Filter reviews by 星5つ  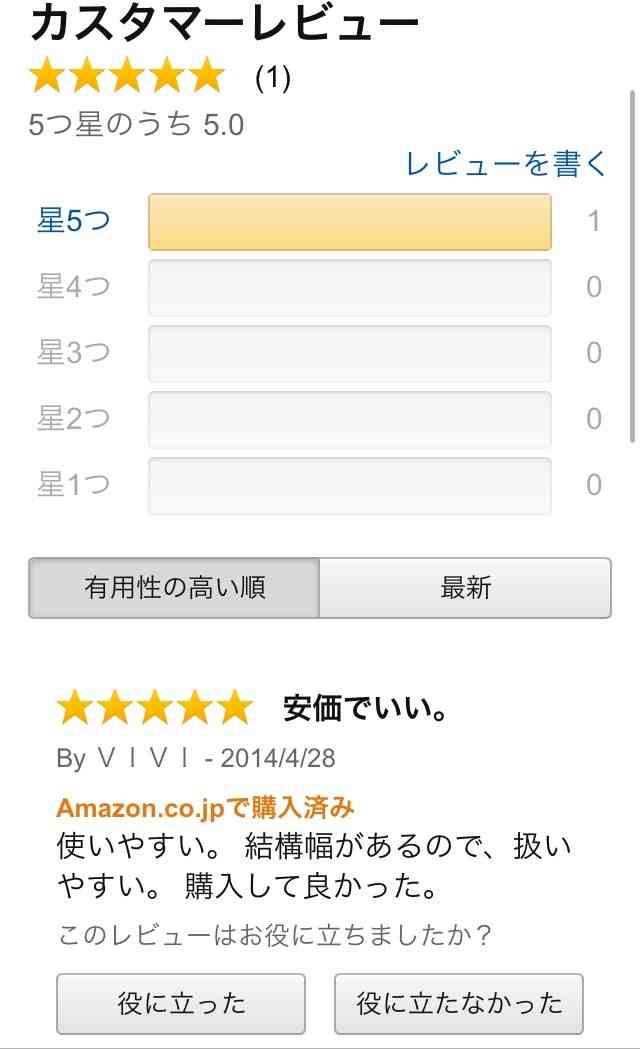coord(73,221)
